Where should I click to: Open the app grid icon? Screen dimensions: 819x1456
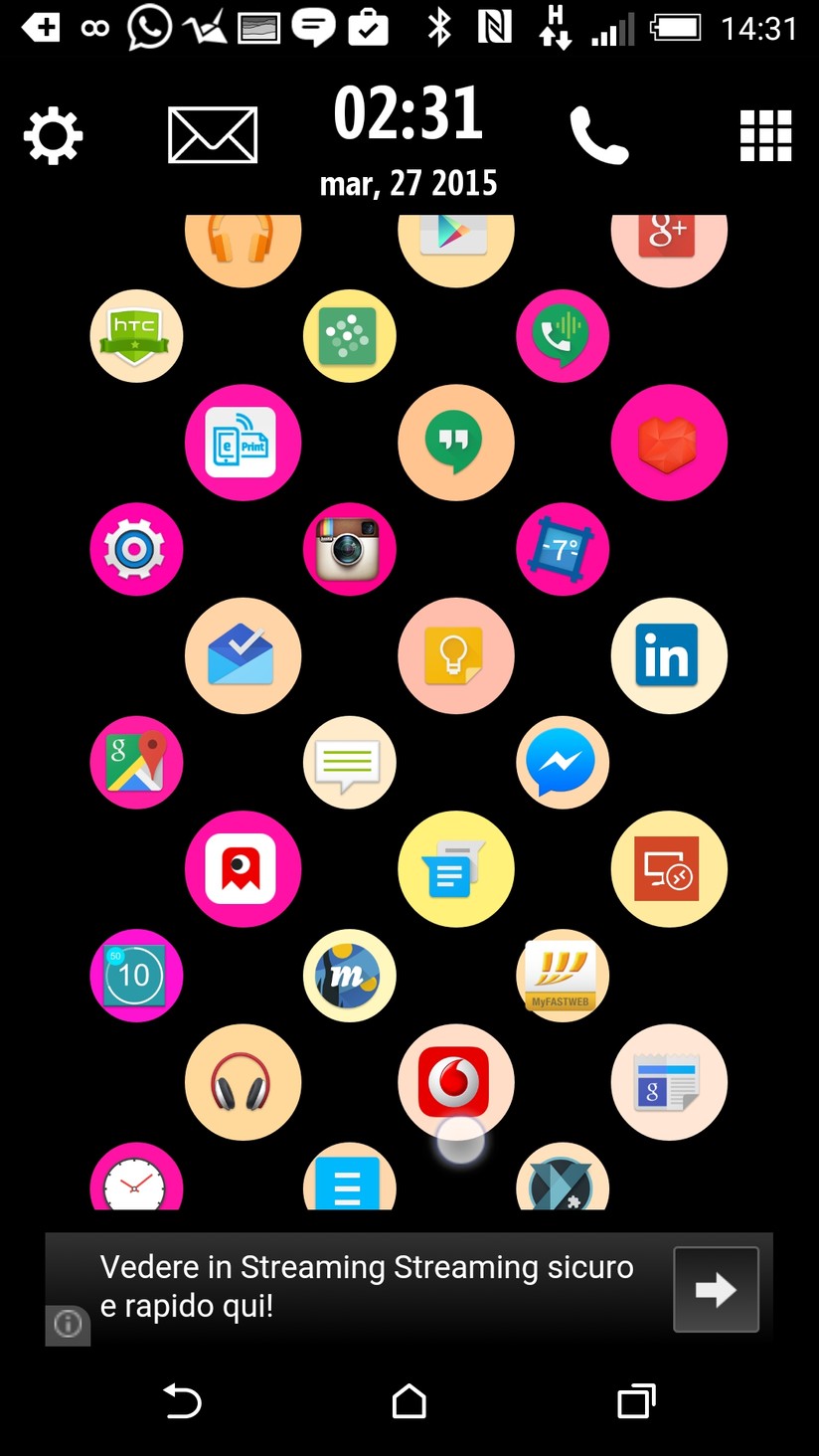coord(765,135)
